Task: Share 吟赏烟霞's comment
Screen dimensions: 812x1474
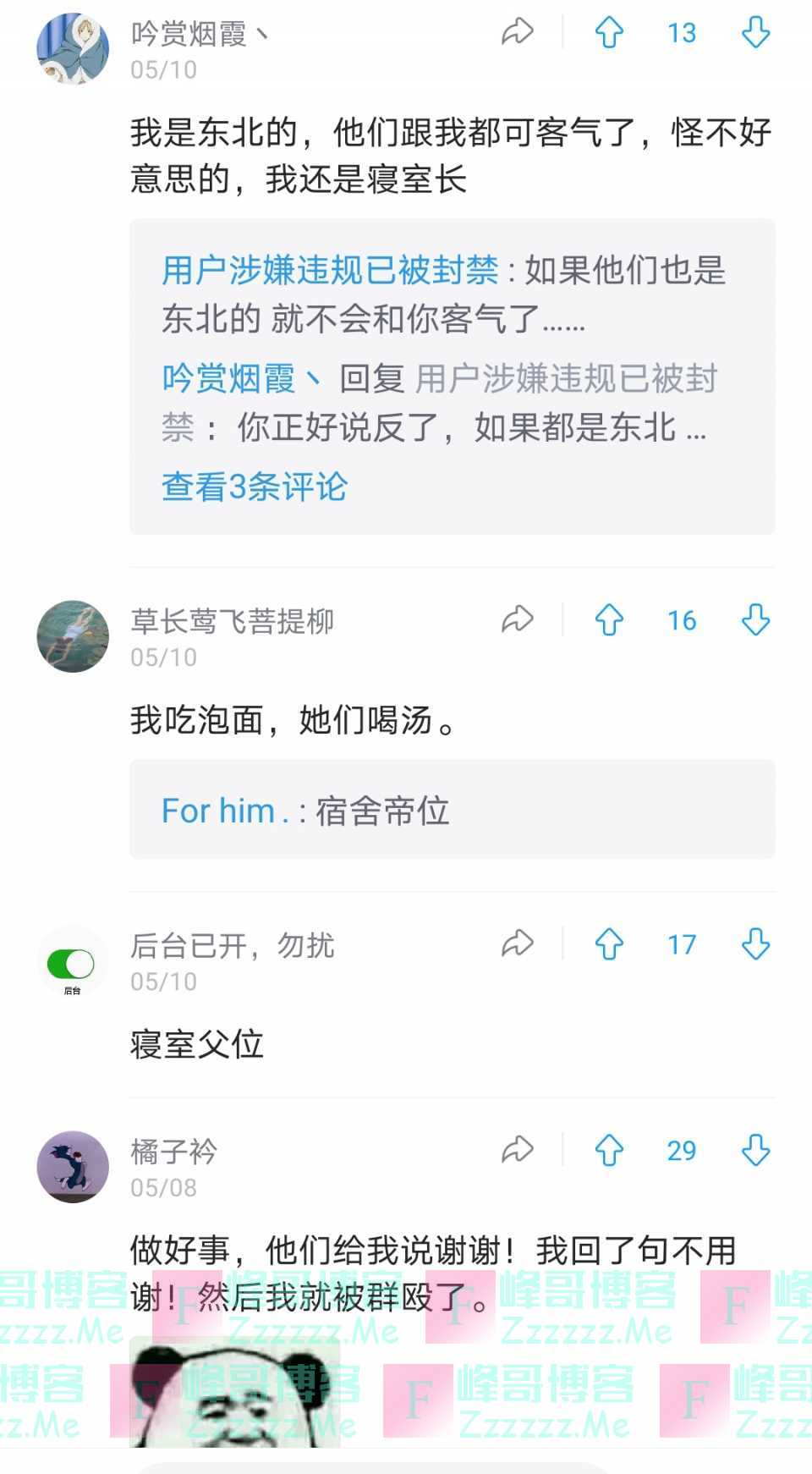Action: pos(517,32)
